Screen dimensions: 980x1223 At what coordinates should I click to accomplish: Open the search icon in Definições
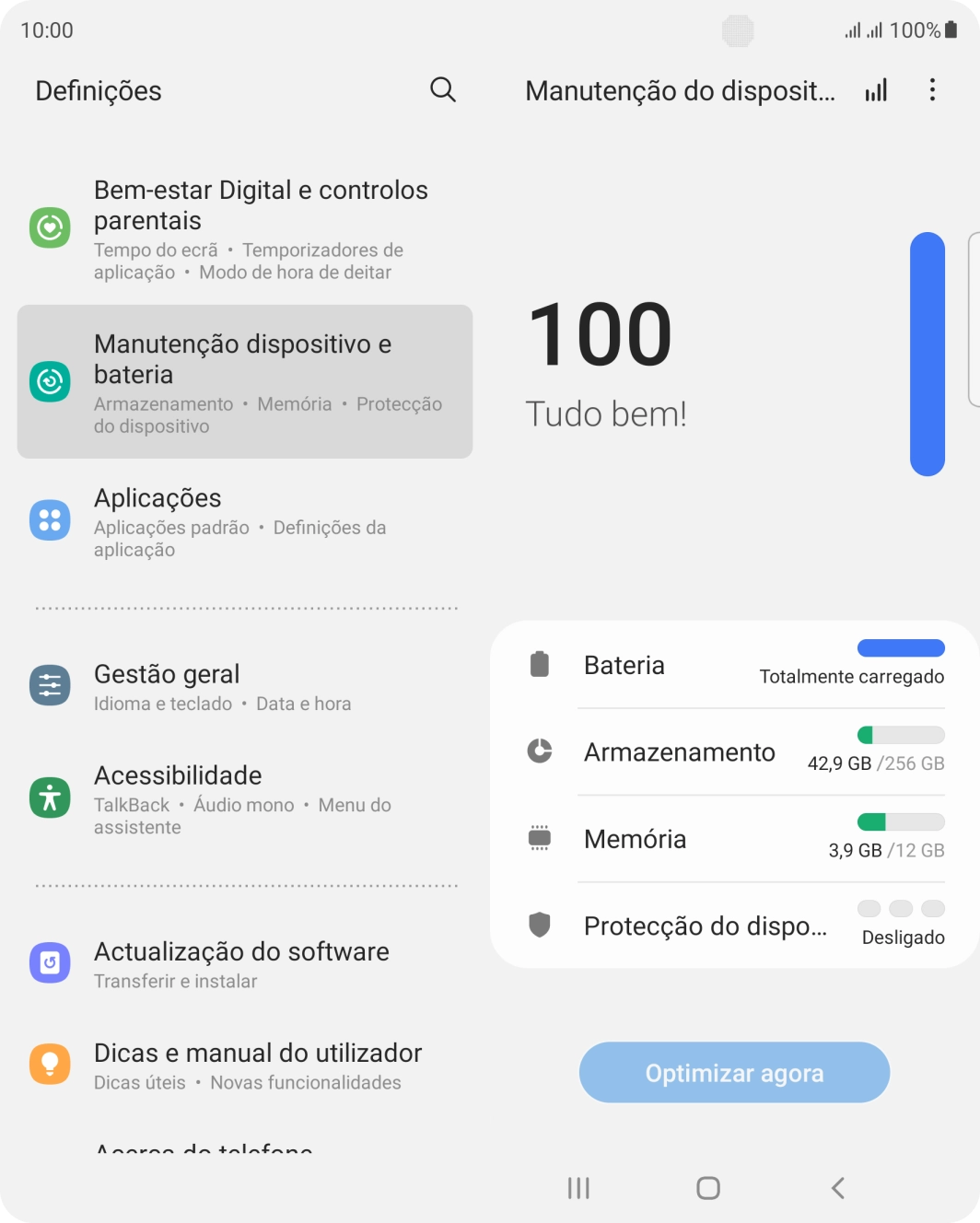pos(441,89)
